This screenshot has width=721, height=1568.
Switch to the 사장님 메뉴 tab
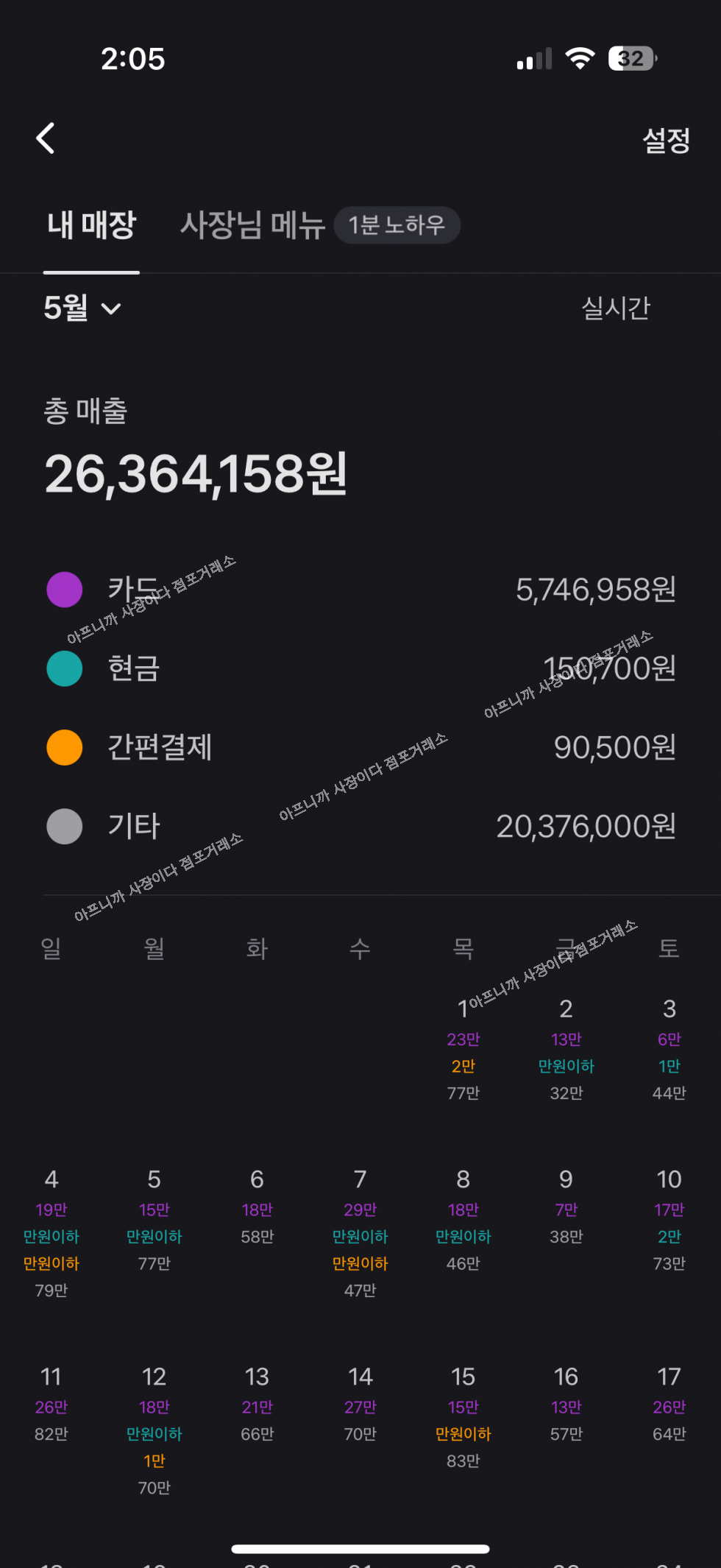pos(252,225)
